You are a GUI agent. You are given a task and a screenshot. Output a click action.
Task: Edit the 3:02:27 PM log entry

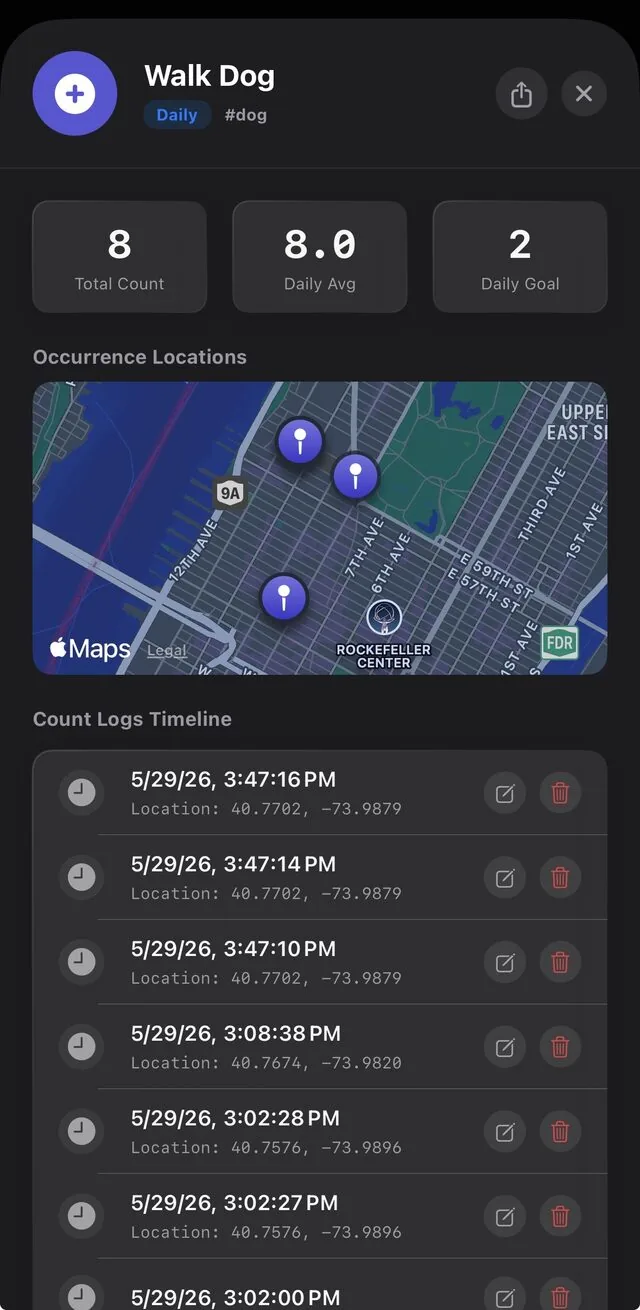505,1216
